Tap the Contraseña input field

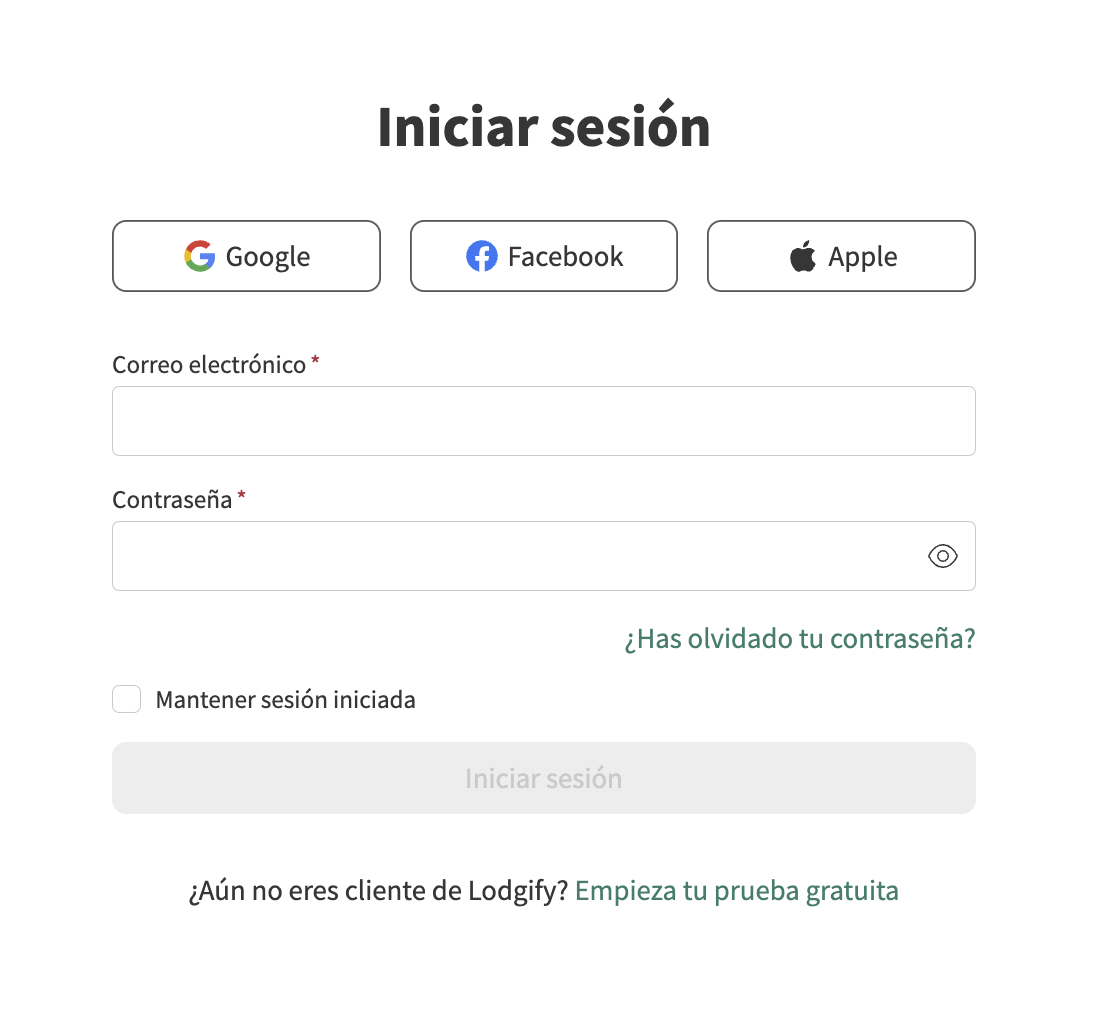515,556
